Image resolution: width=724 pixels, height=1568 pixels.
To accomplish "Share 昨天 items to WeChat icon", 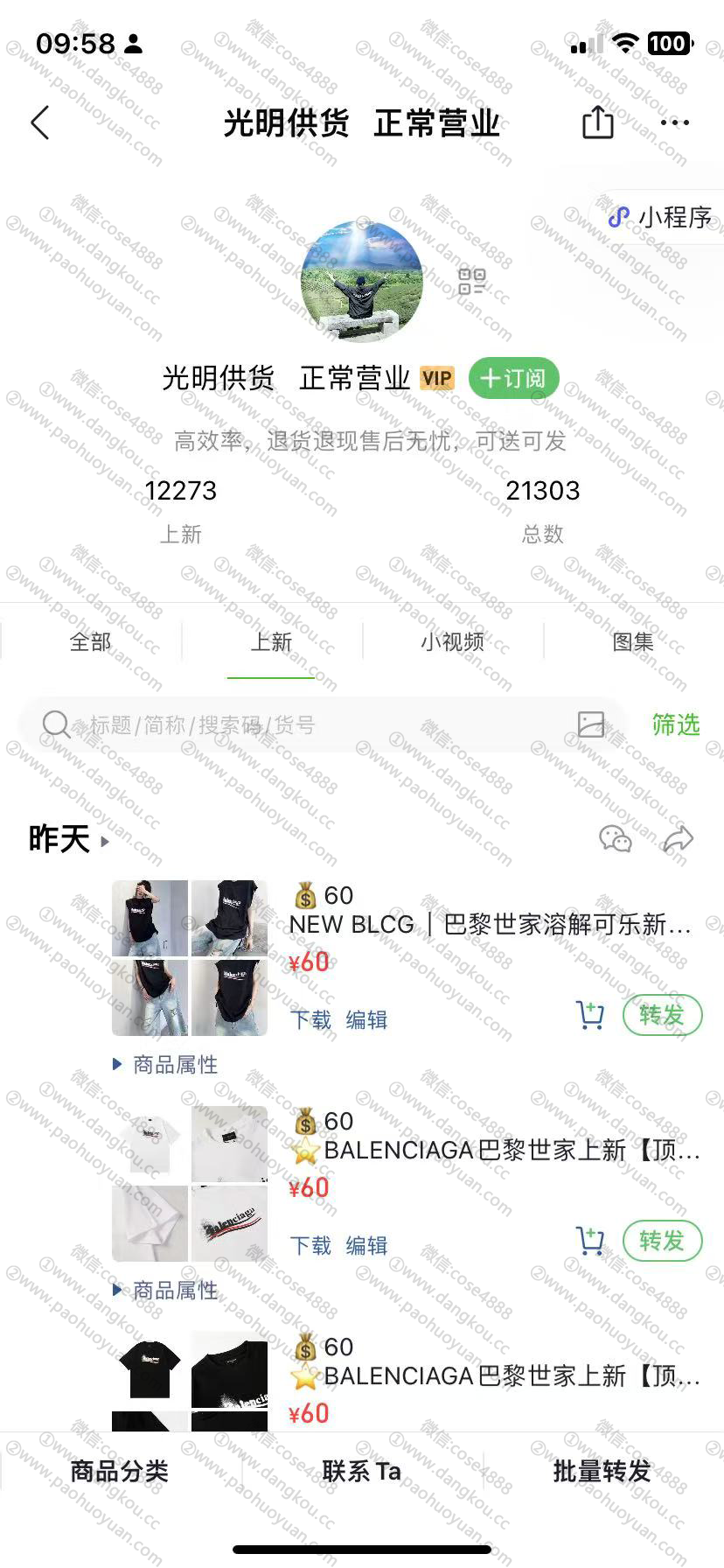I will click(615, 839).
